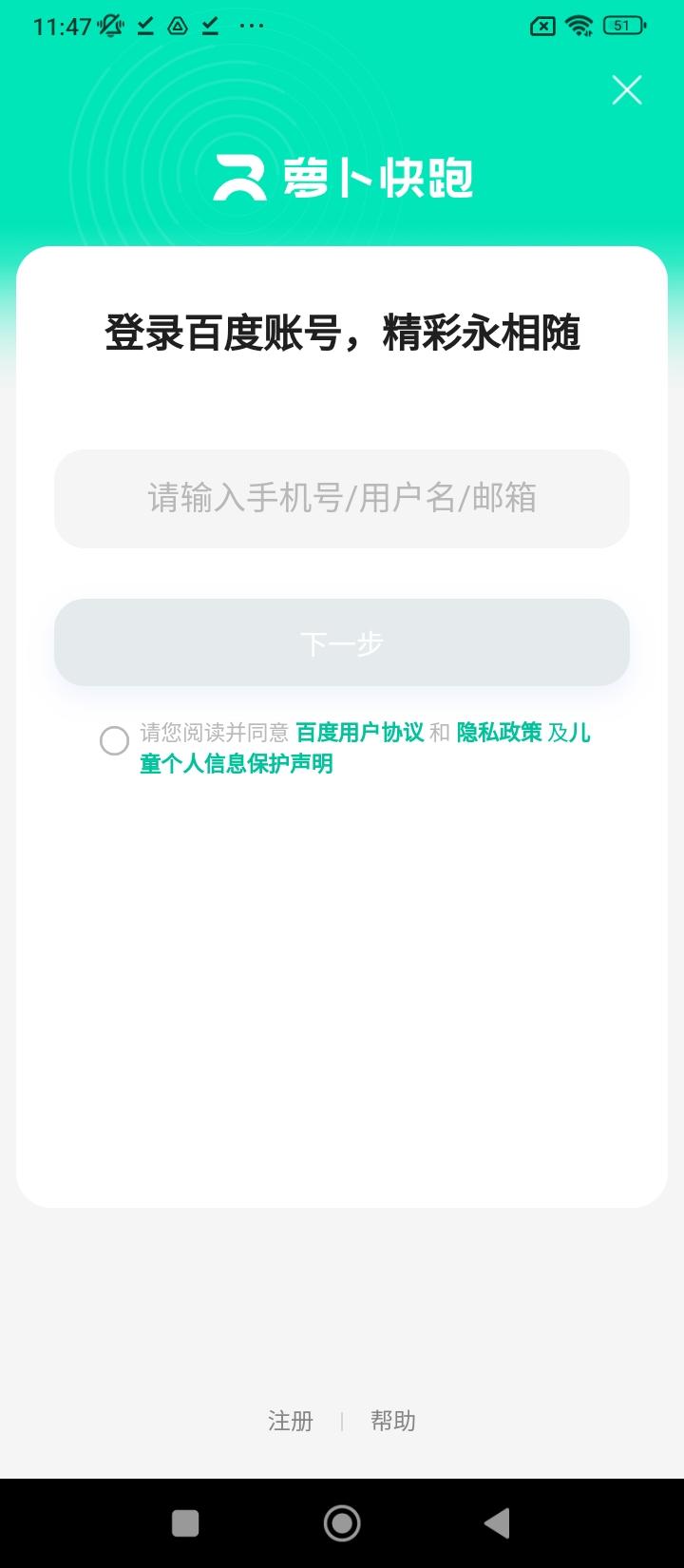Go to 注册 account registration
Image resolution: width=684 pixels, height=1568 pixels.
[290, 1421]
